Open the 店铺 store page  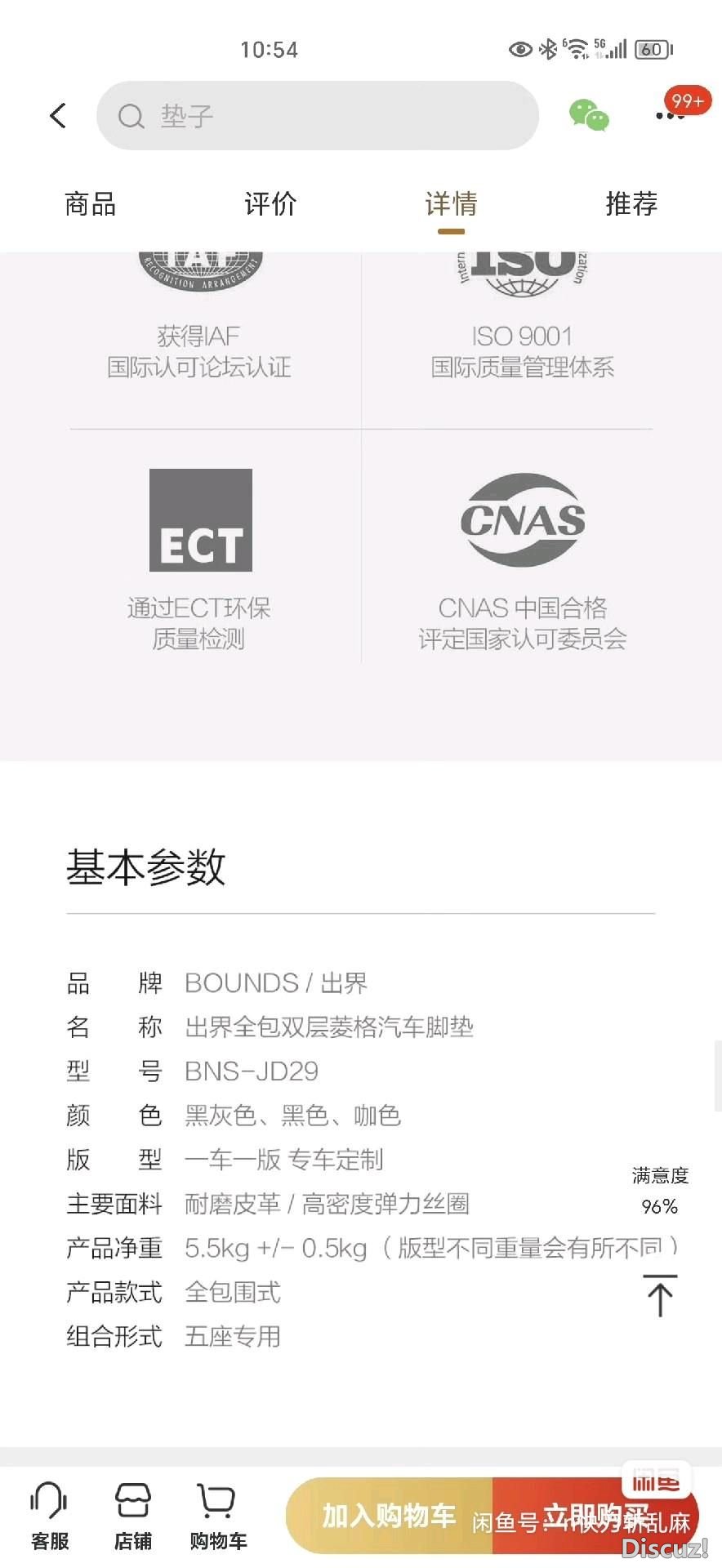pyautogui.click(x=133, y=1516)
